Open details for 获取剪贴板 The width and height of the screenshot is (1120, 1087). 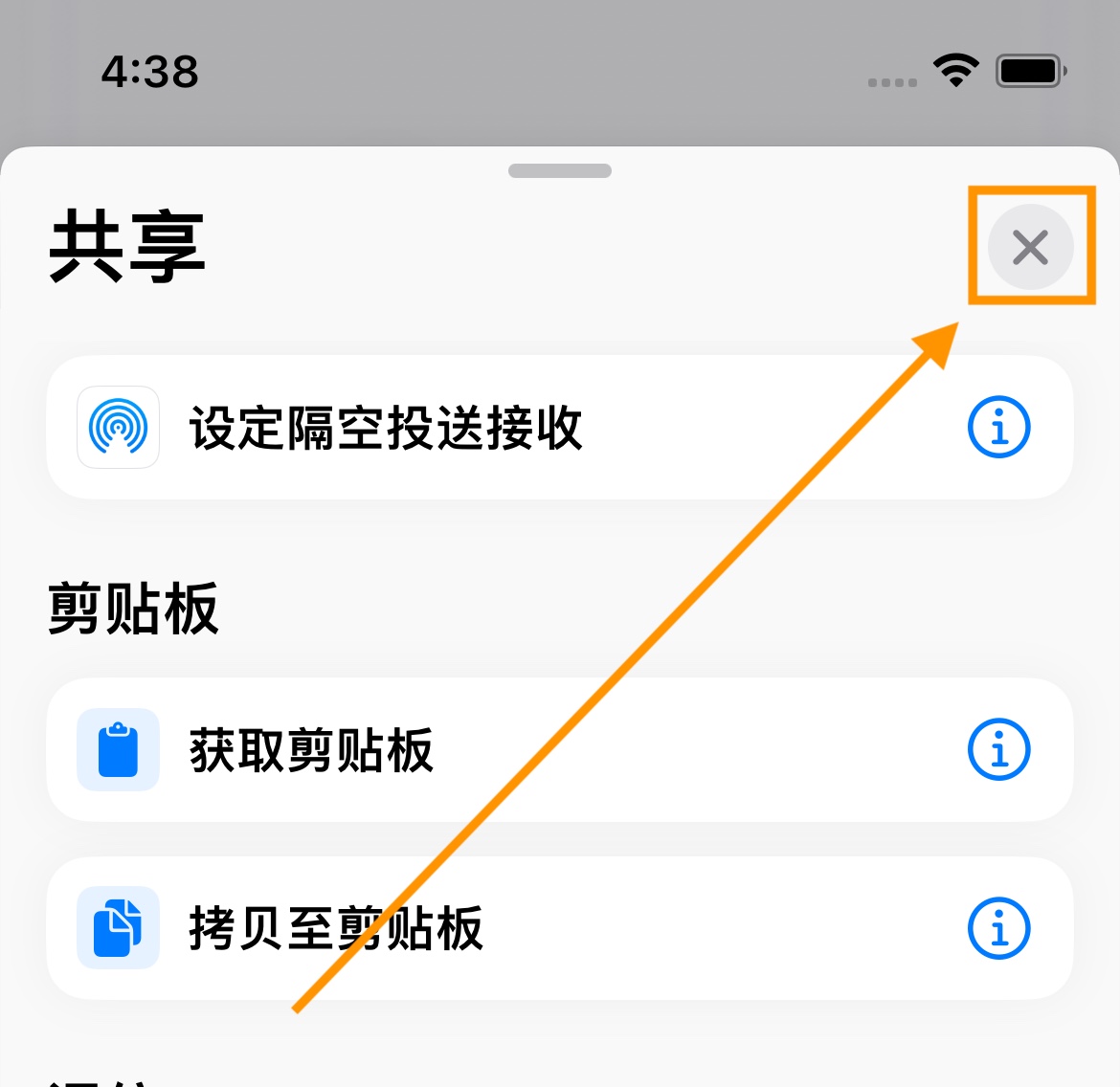click(x=998, y=750)
